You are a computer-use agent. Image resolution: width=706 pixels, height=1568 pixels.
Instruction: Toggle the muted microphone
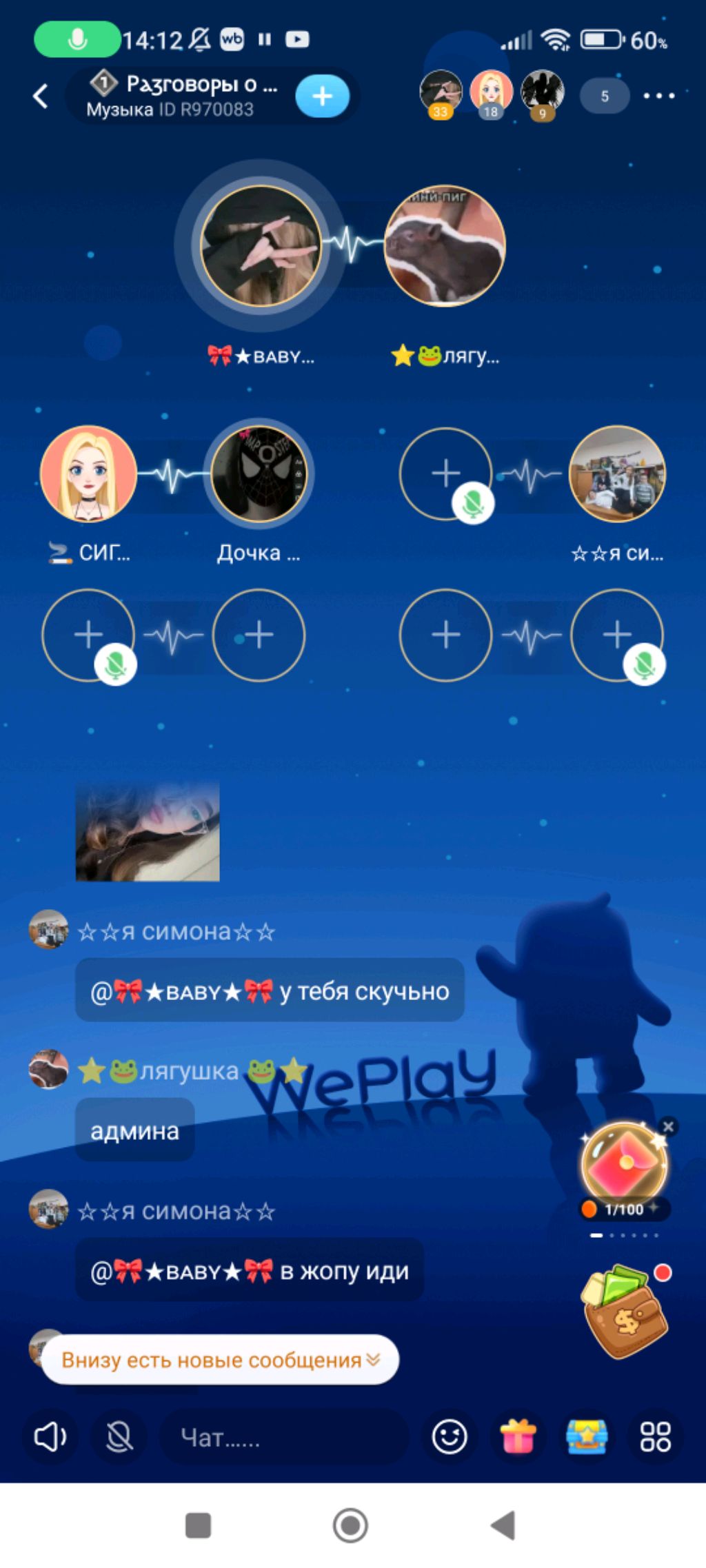[x=119, y=1437]
